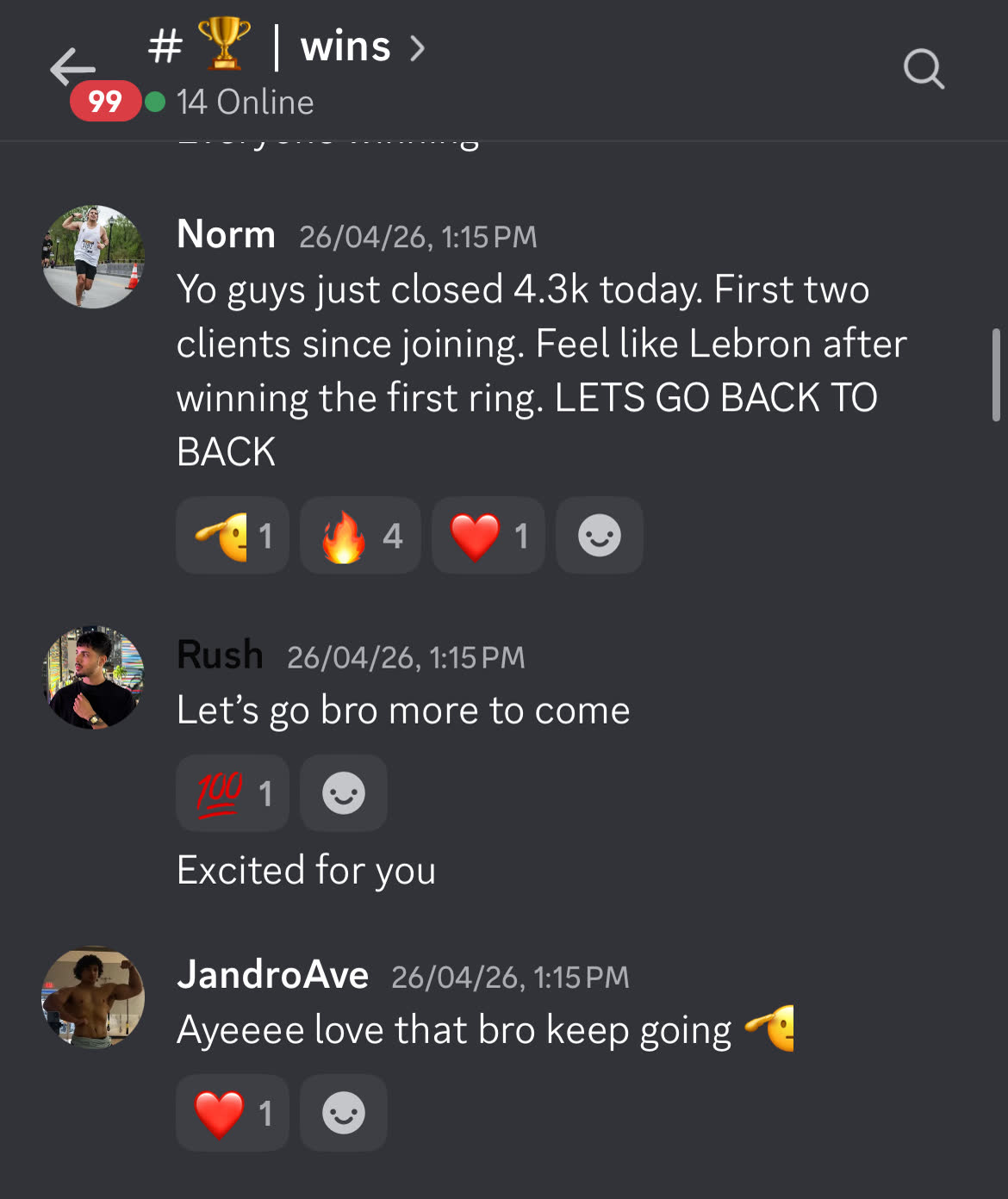Open the add-reaction picker under JandroAve's message

(344, 1113)
